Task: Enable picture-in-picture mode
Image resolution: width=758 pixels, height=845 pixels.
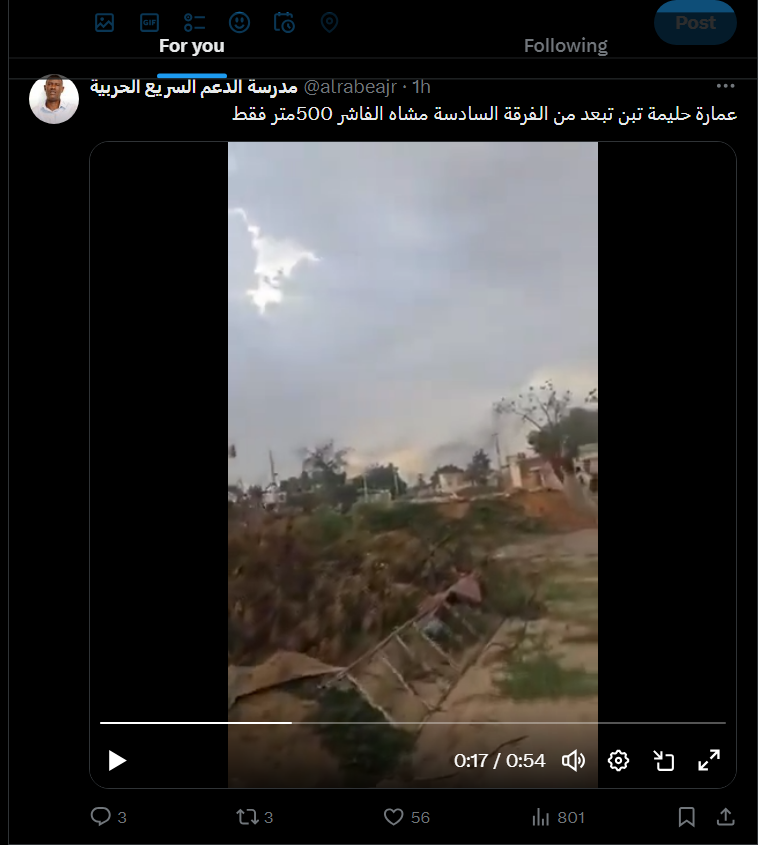Action: [664, 761]
